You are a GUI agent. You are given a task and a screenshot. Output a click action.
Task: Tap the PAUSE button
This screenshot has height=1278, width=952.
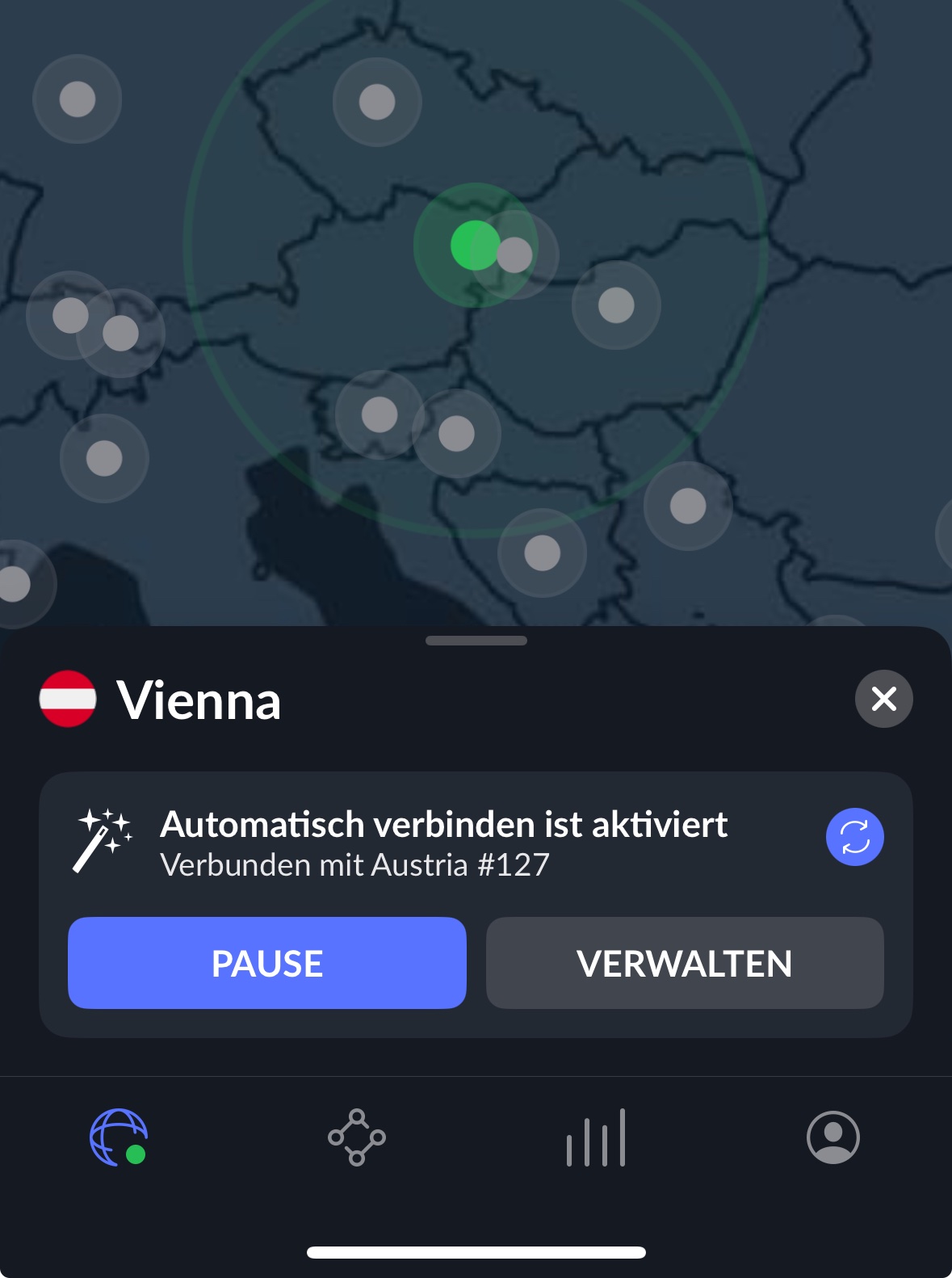coord(267,963)
